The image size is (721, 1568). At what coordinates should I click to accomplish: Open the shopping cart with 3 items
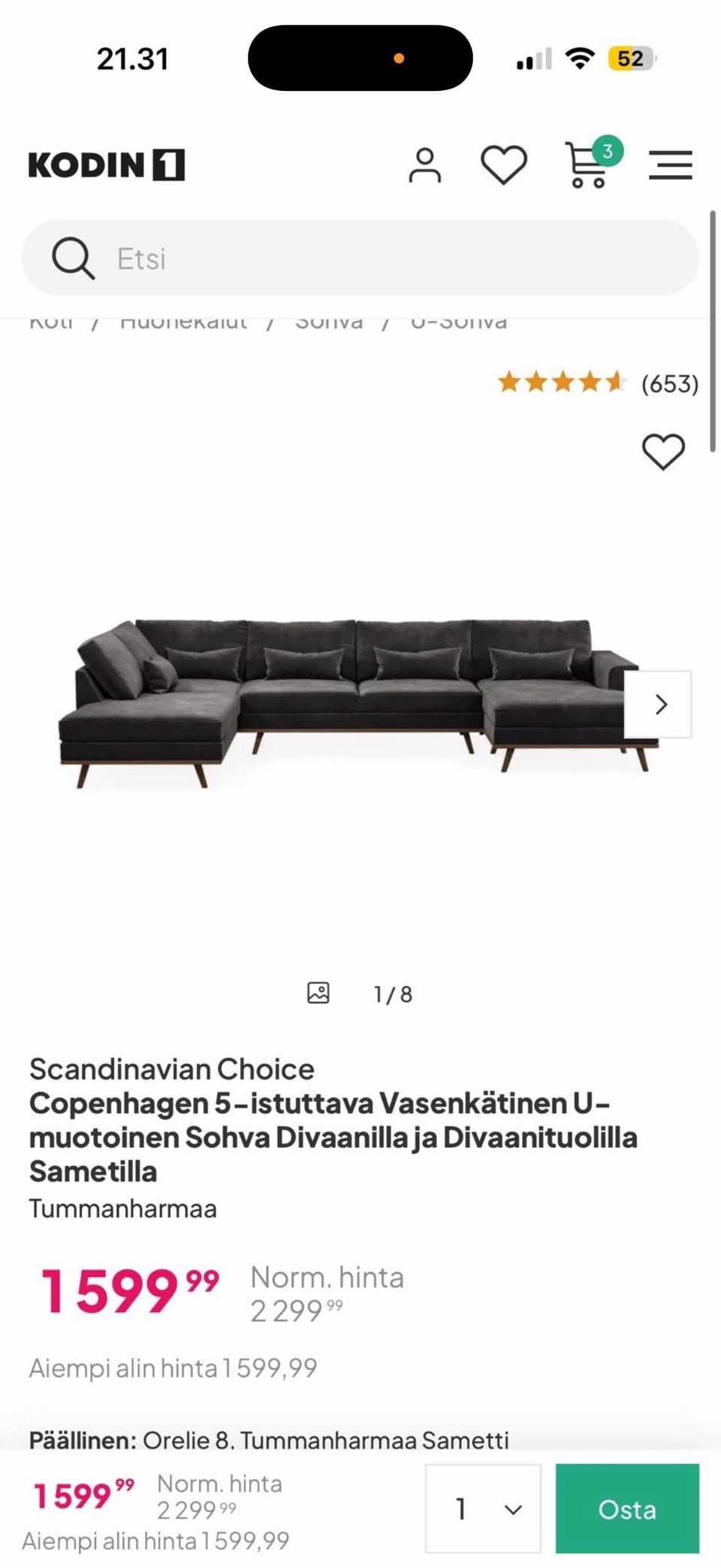point(587,164)
